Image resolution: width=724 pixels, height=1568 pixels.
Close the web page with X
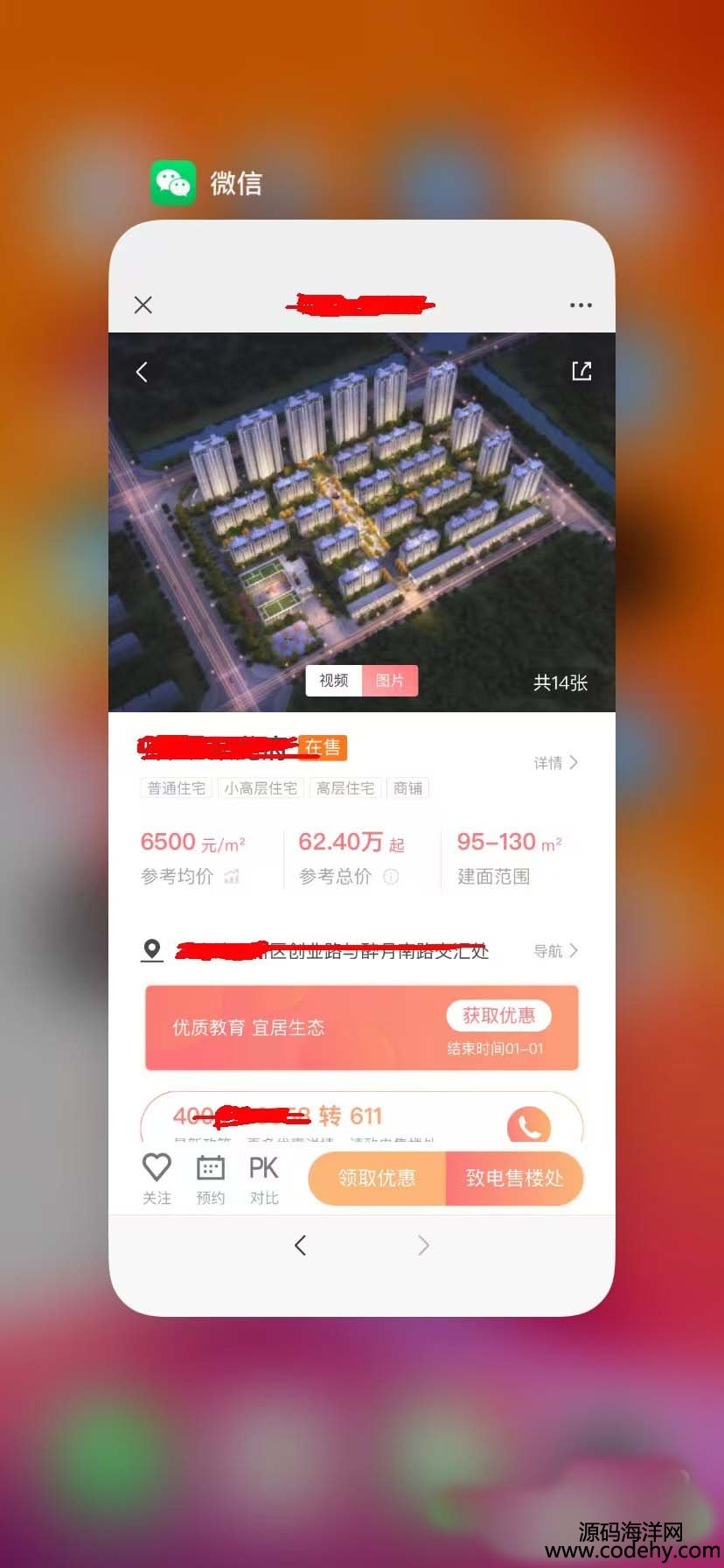coord(143,304)
